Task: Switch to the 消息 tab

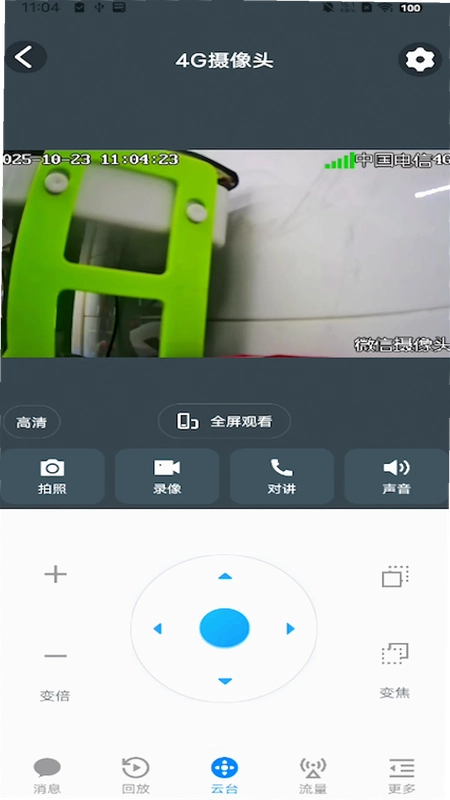Action: 47,776
